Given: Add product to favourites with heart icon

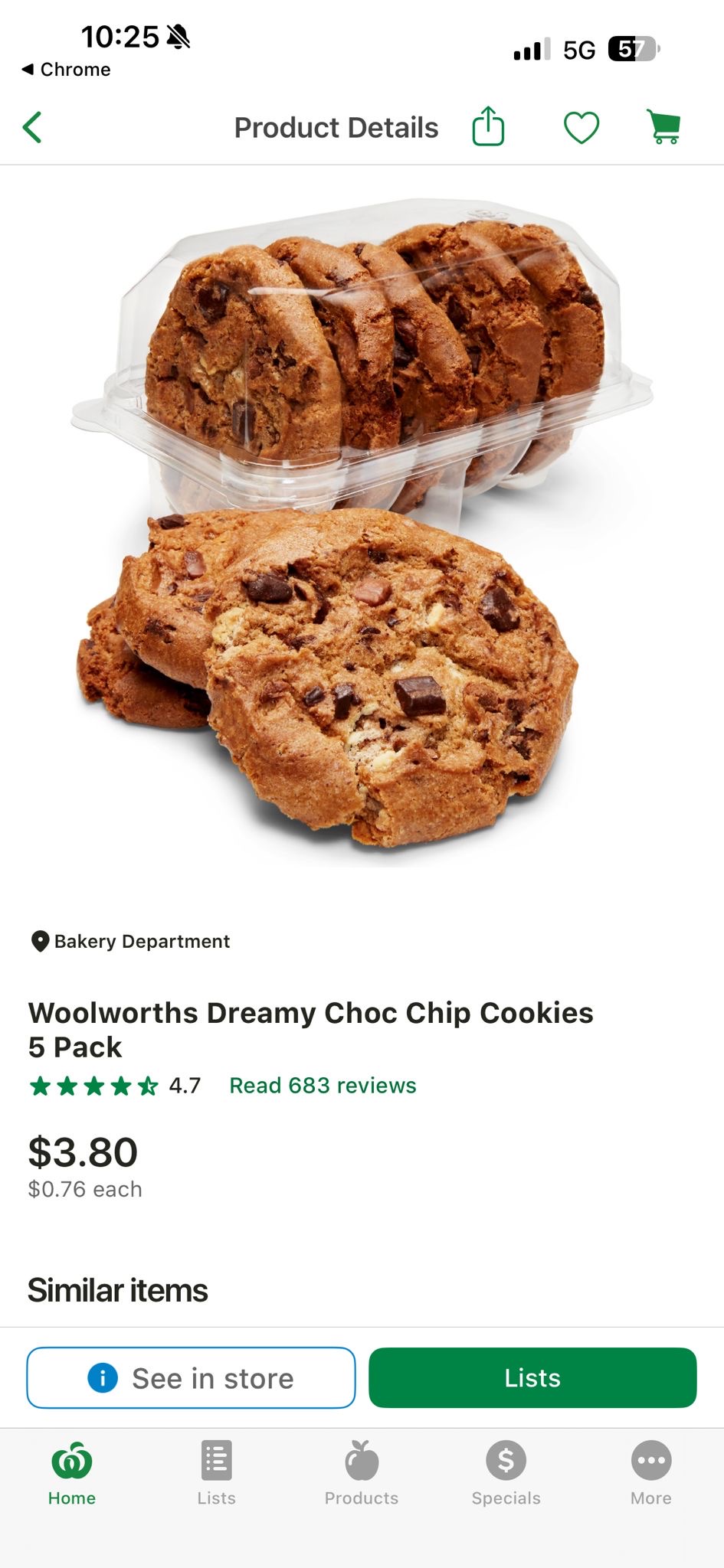Looking at the screenshot, I should tap(581, 127).
